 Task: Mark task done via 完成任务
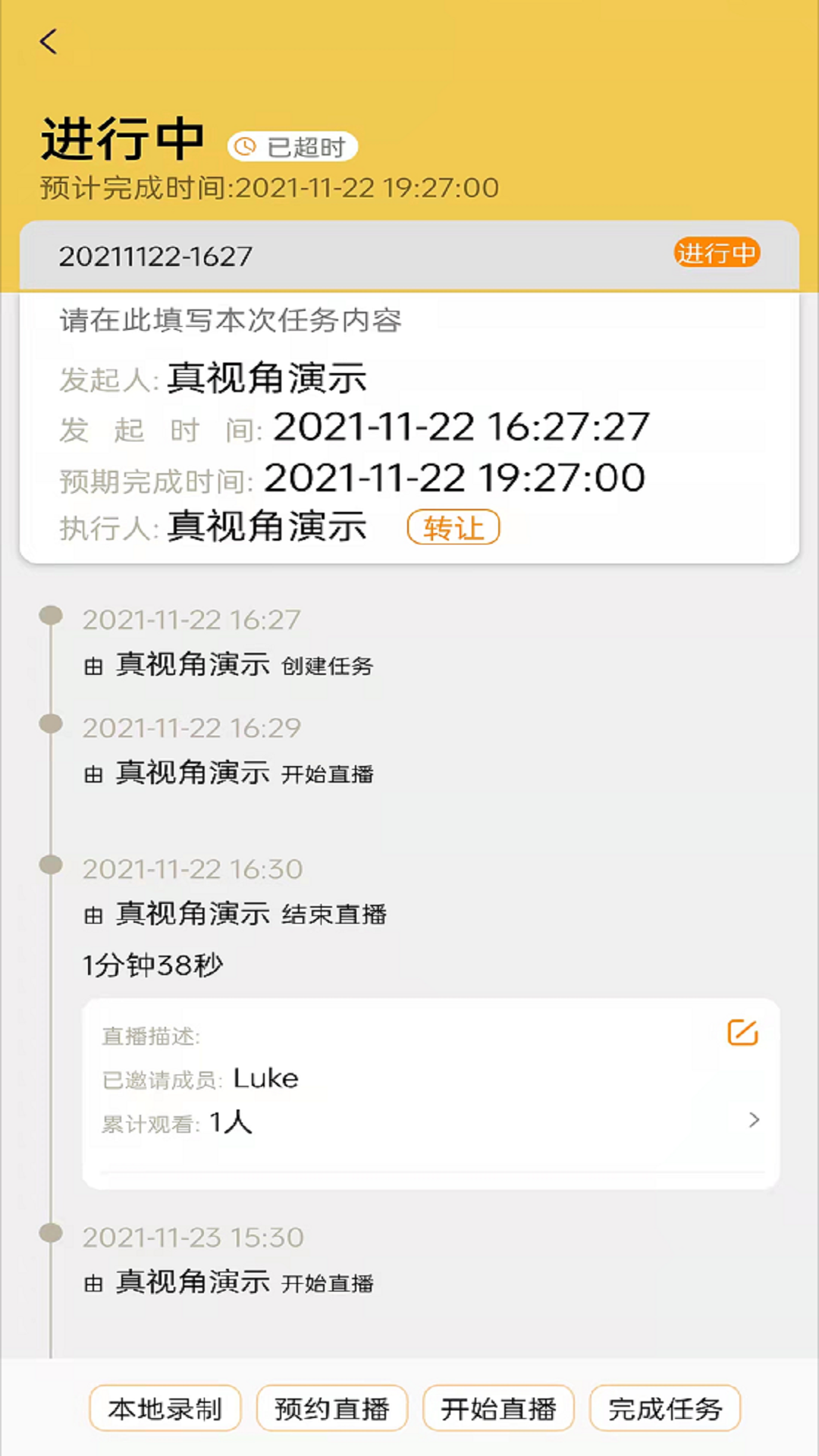click(665, 1409)
